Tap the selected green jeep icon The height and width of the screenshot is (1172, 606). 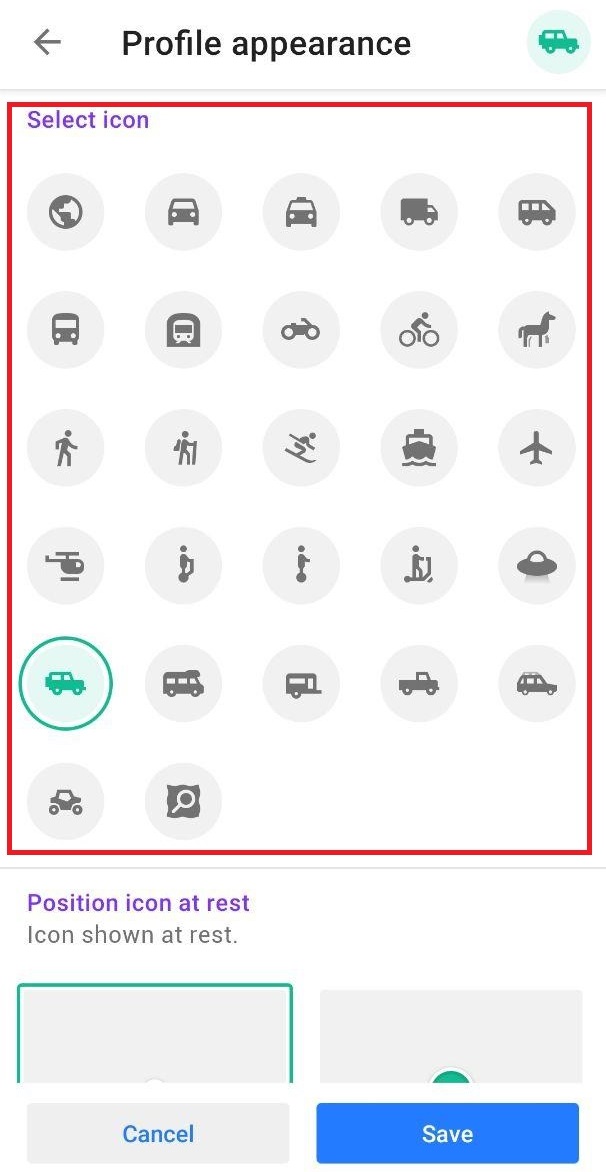pos(65,683)
